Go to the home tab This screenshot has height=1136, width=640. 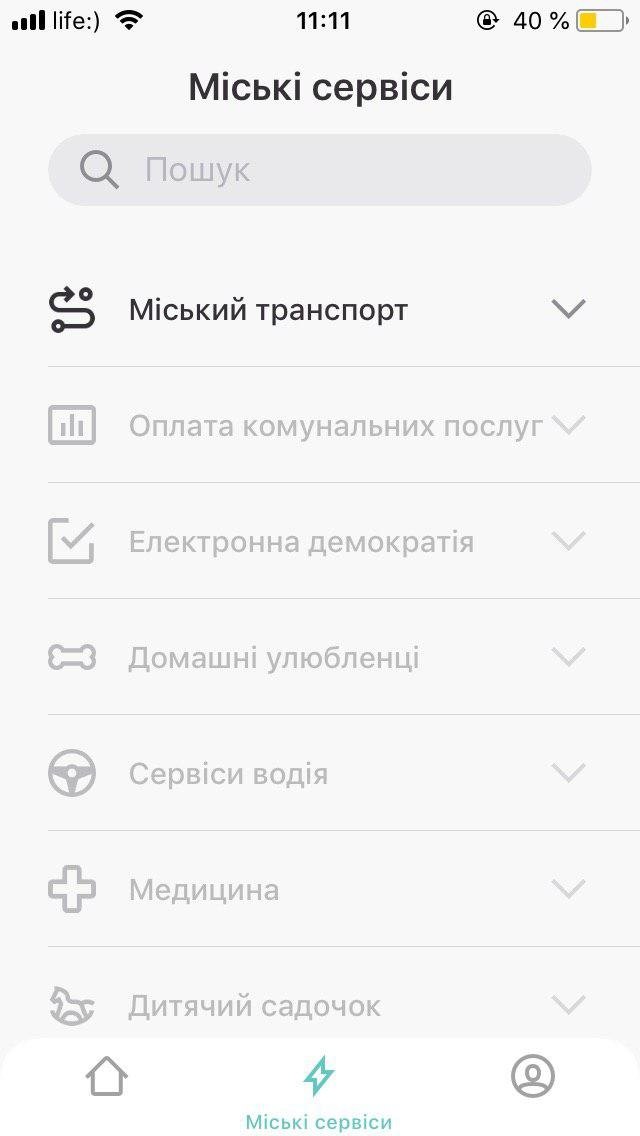(107, 1076)
